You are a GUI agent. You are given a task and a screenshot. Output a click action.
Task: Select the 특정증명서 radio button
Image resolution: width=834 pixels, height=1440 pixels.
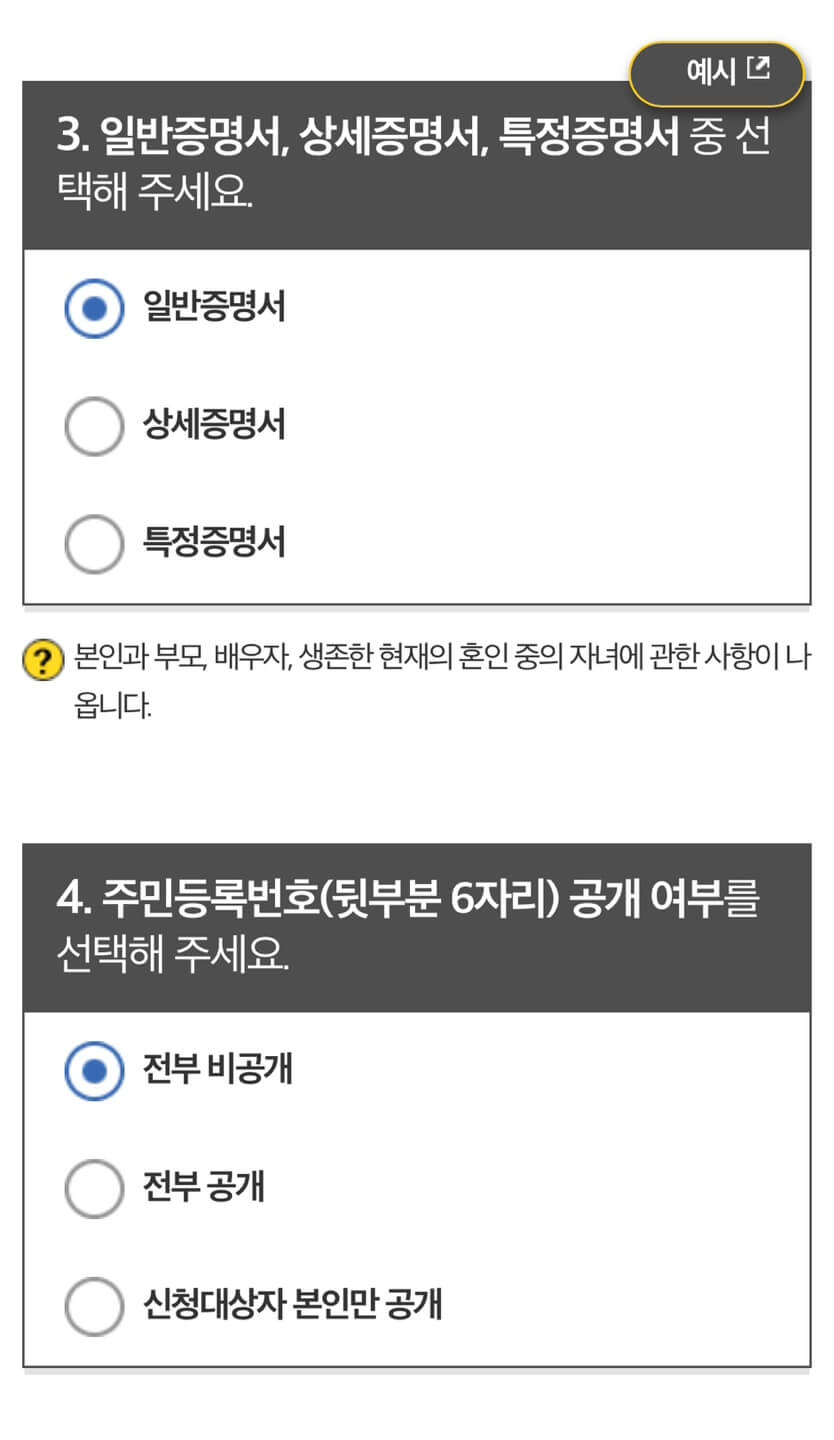(94, 543)
